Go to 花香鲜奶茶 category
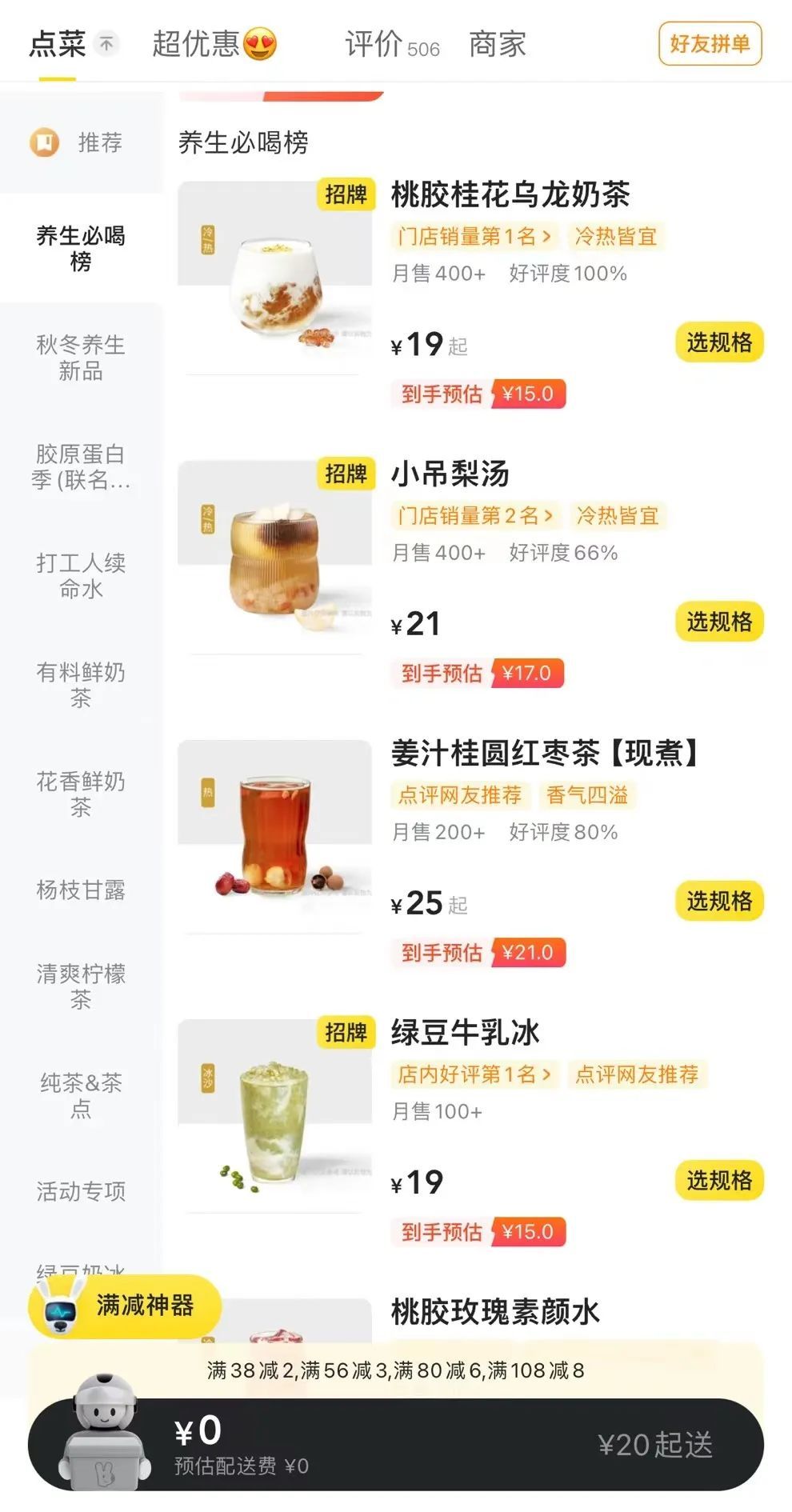The image size is (792, 1512). pyautogui.click(x=81, y=794)
